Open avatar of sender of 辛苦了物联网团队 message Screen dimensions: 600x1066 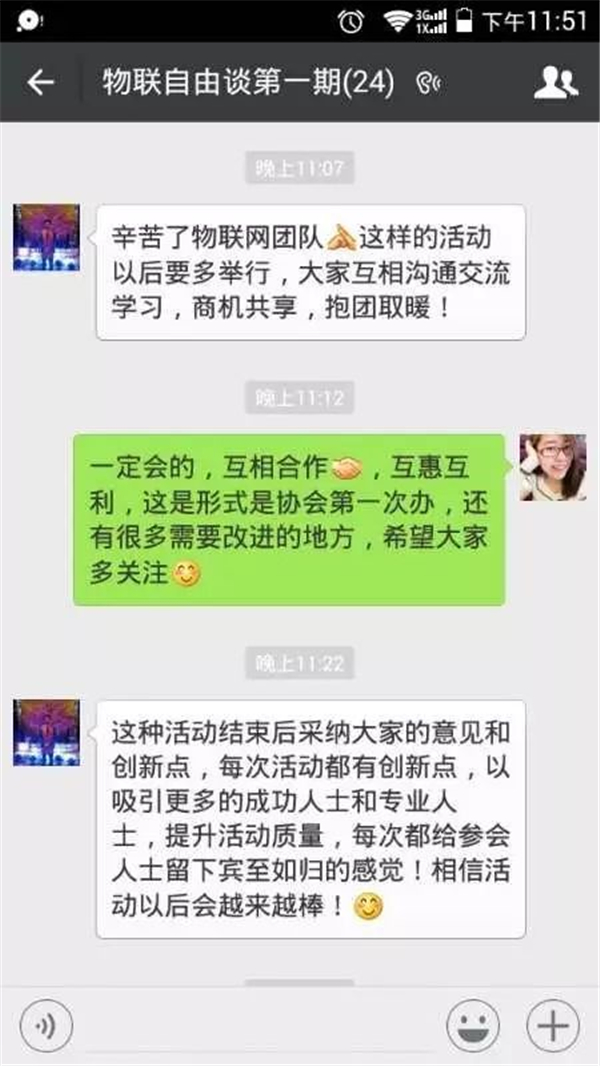coord(46,237)
